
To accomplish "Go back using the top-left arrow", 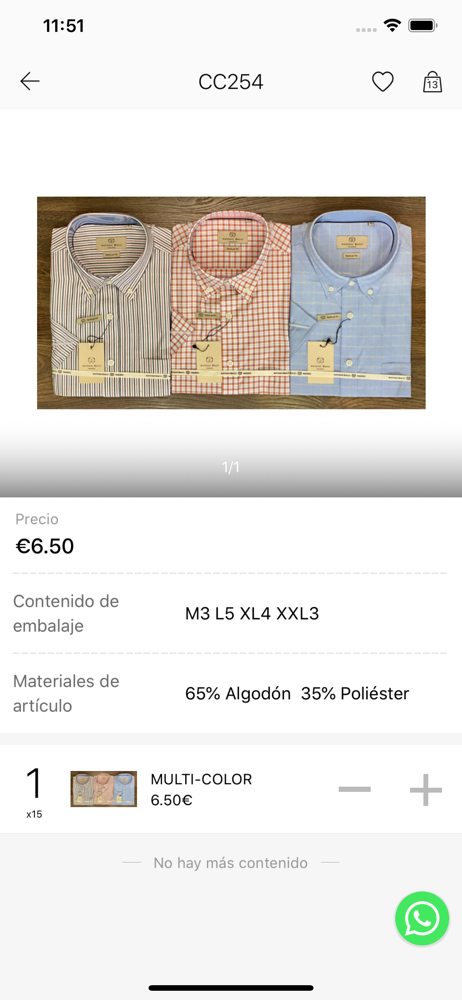I will click(x=30, y=81).
